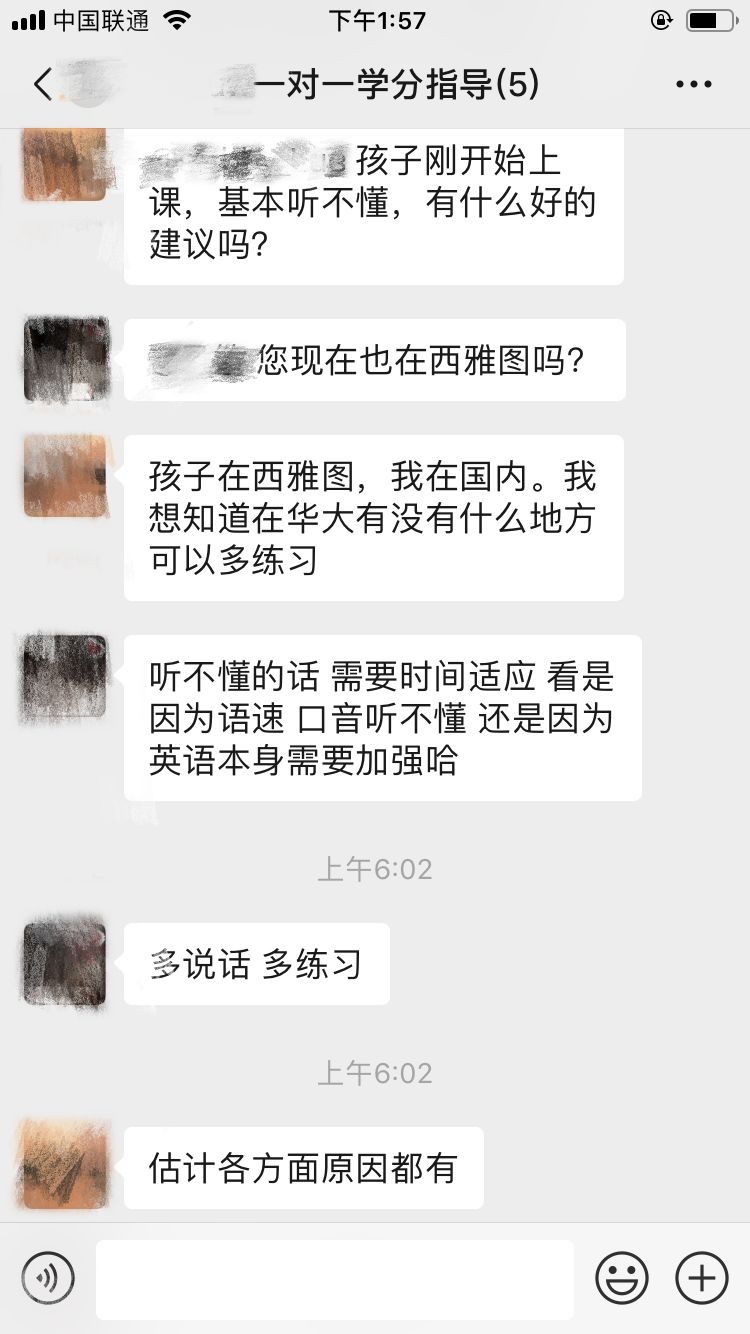Image resolution: width=750 pixels, height=1334 pixels.
Task: Open avatar beside '听不懂的话' message
Action: (x=65, y=677)
